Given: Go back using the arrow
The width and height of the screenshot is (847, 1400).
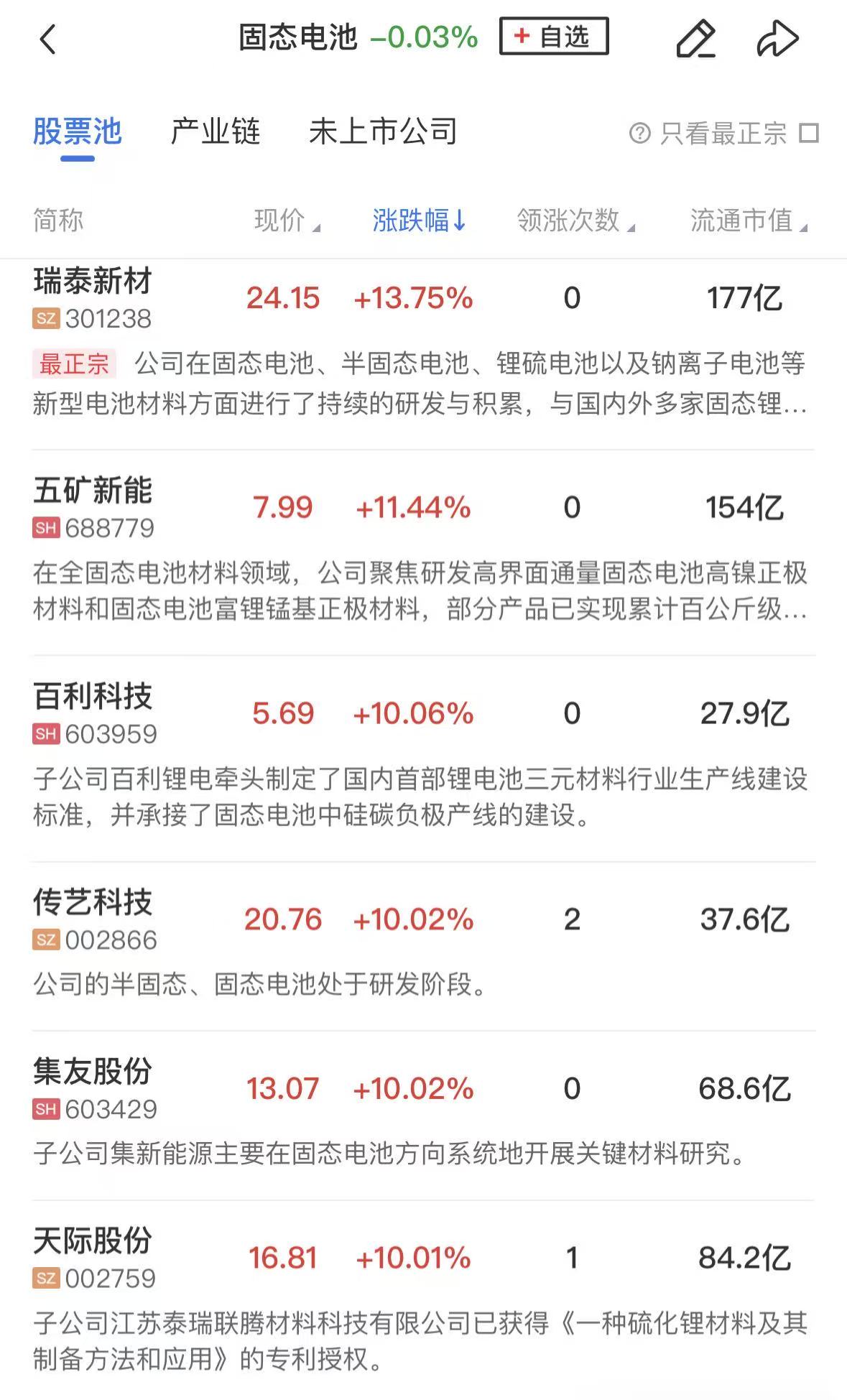Looking at the screenshot, I should click(47, 39).
